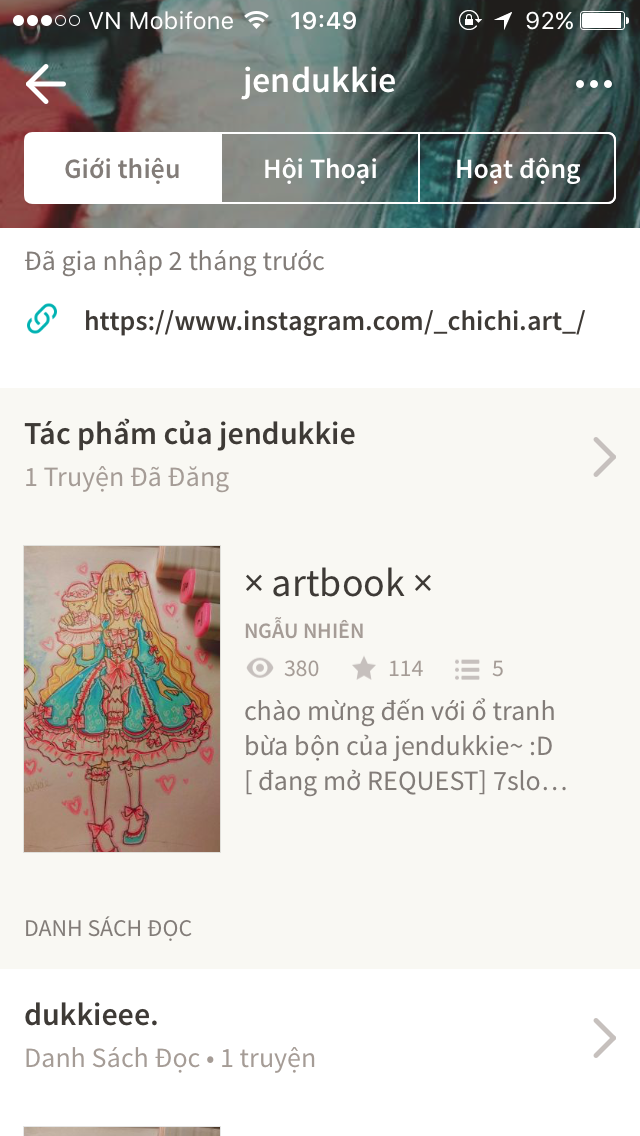Open the Instagram _chichi.art_ link

pos(334,321)
